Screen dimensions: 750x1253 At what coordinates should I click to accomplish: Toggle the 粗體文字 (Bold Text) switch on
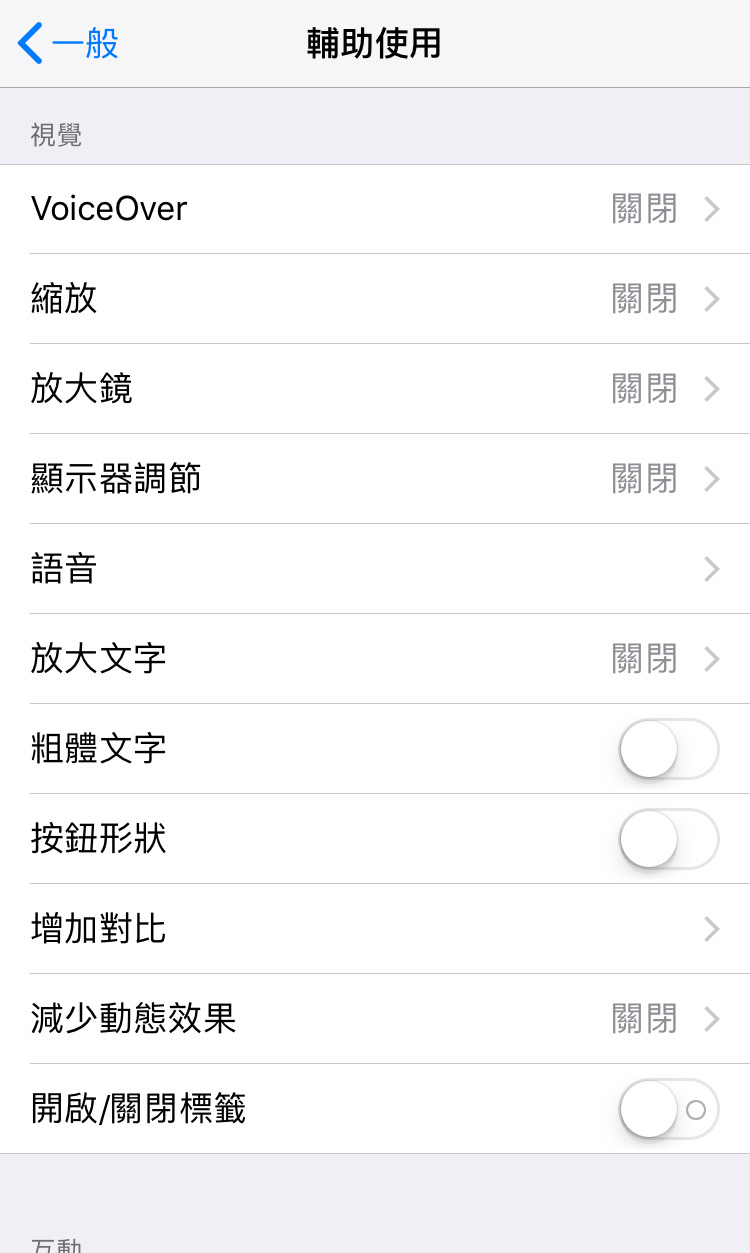click(x=668, y=749)
